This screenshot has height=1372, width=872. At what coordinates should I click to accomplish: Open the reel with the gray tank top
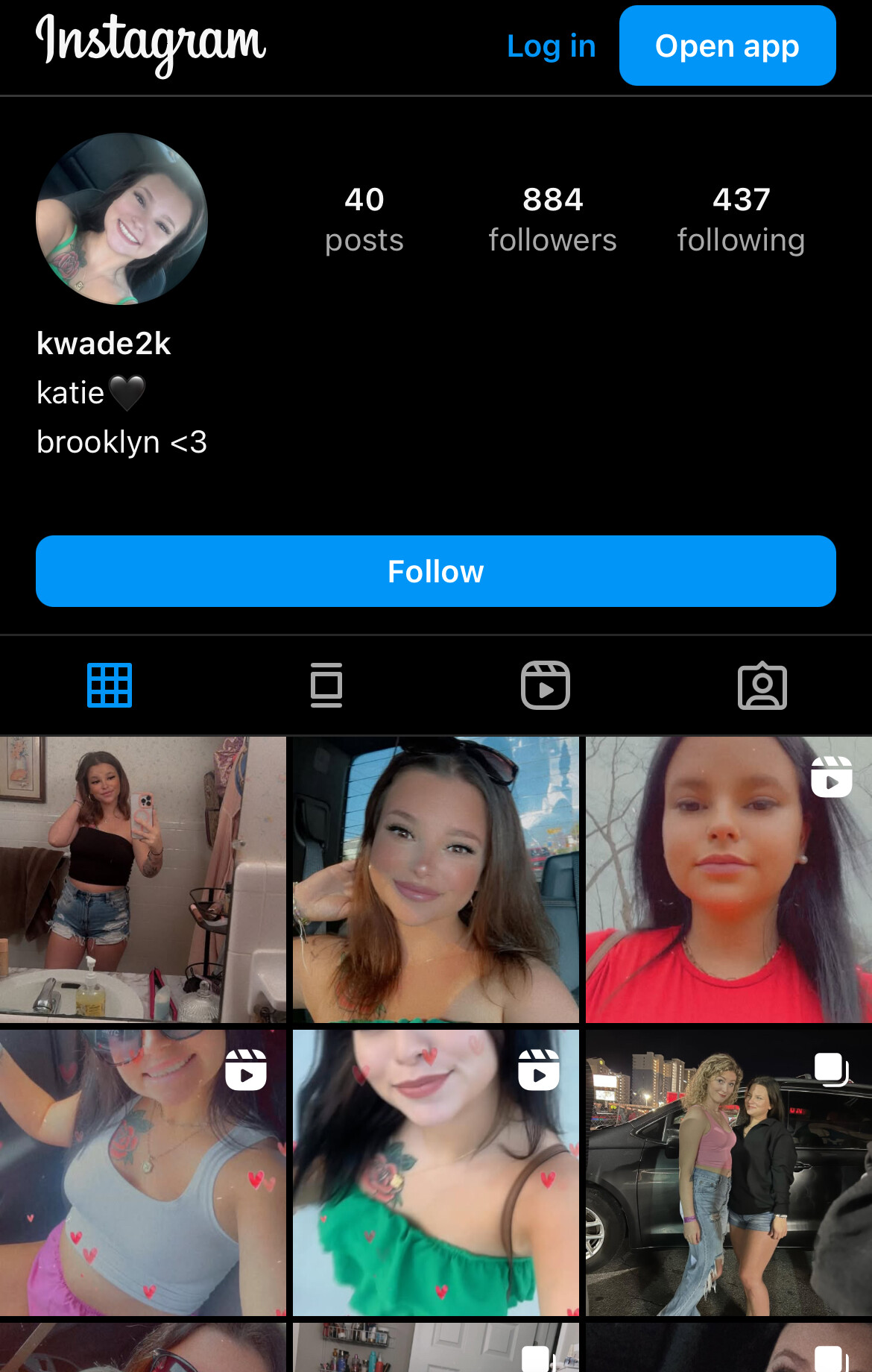[x=142, y=1172]
